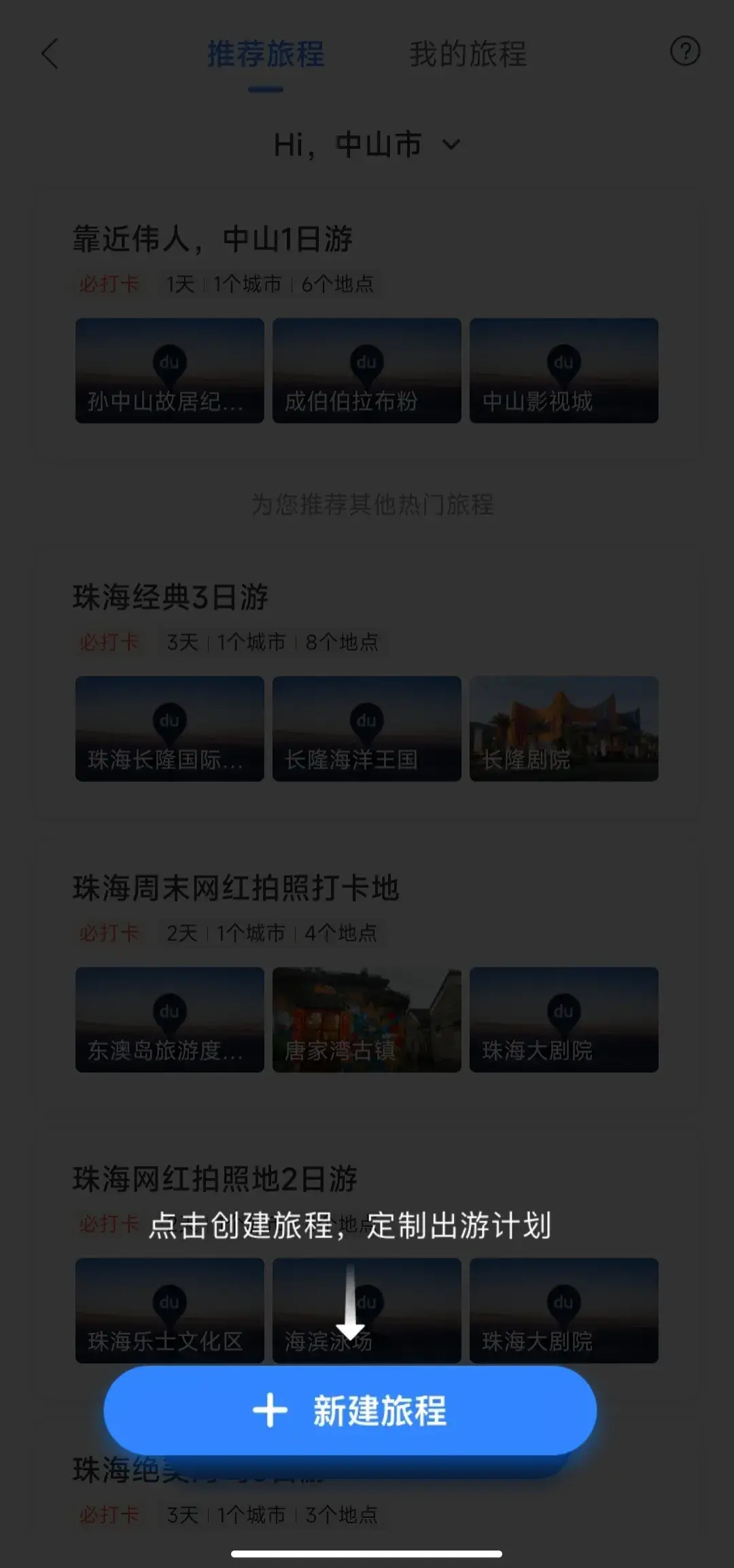Viewport: 734px width, 1568px height.
Task: Expand the city chevron next to Hi greeting
Action: pos(451,145)
